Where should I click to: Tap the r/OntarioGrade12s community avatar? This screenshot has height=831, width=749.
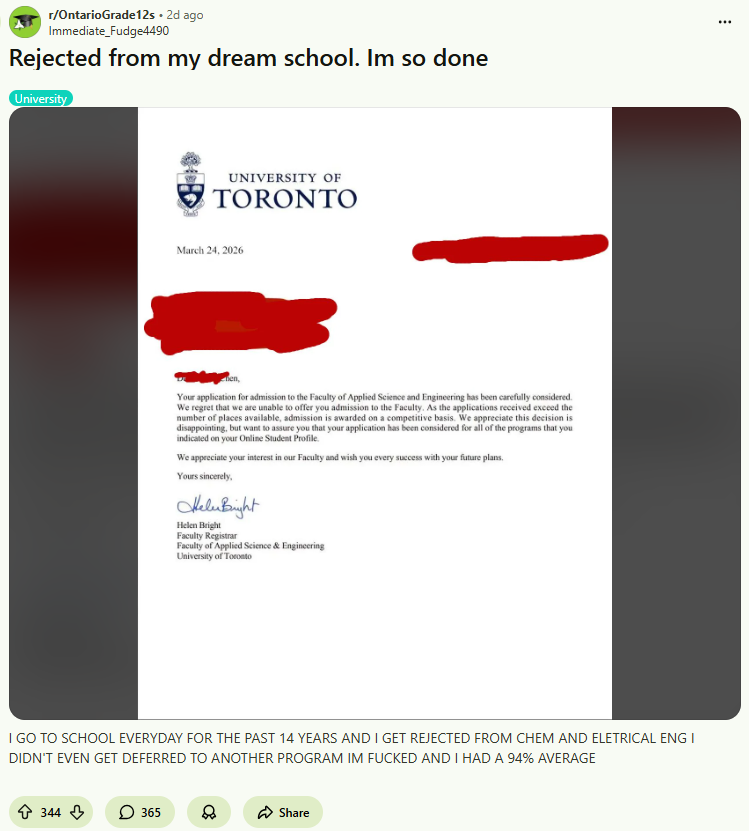(25, 22)
